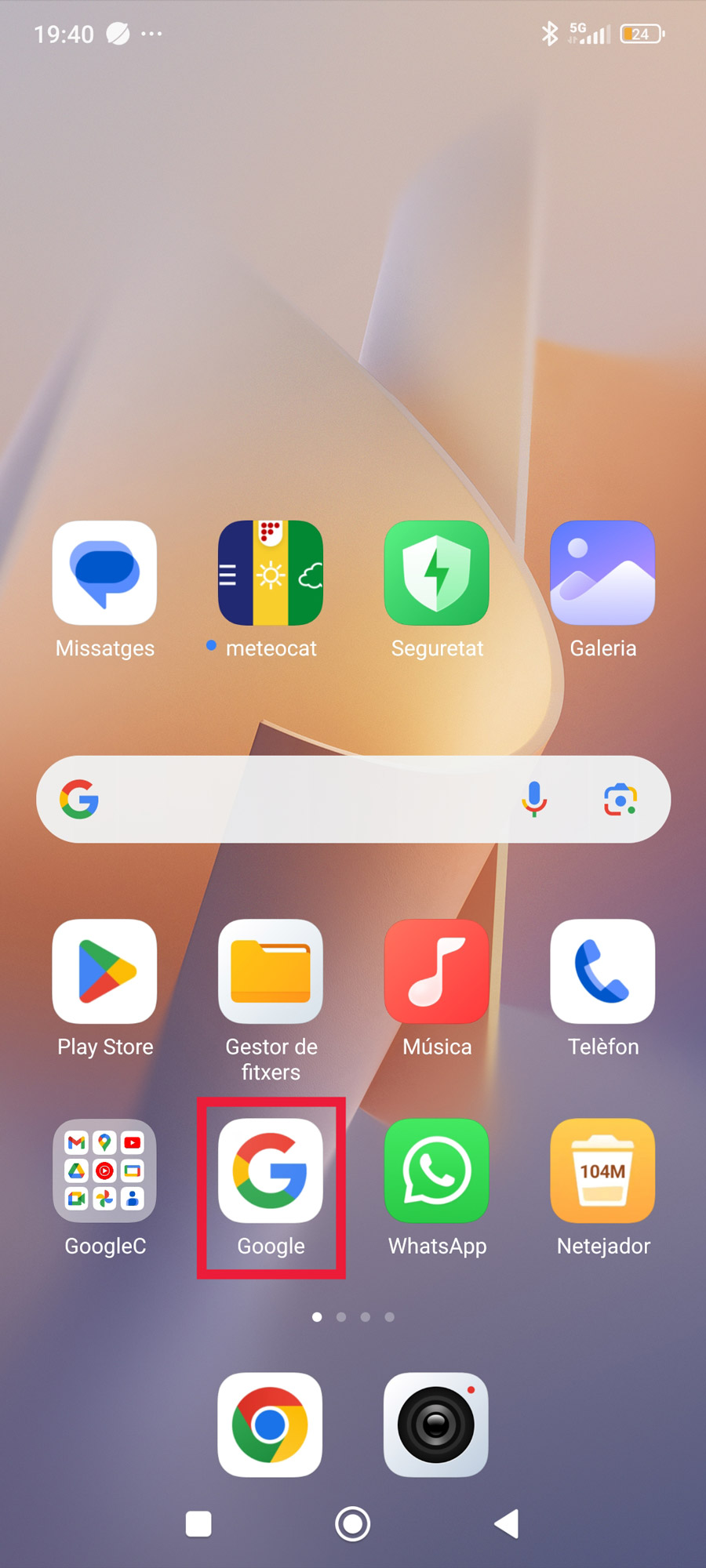Tap the Google search bar widget
Image resolution: width=706 pixels, height=1568 pixels.
pos(298,800)
